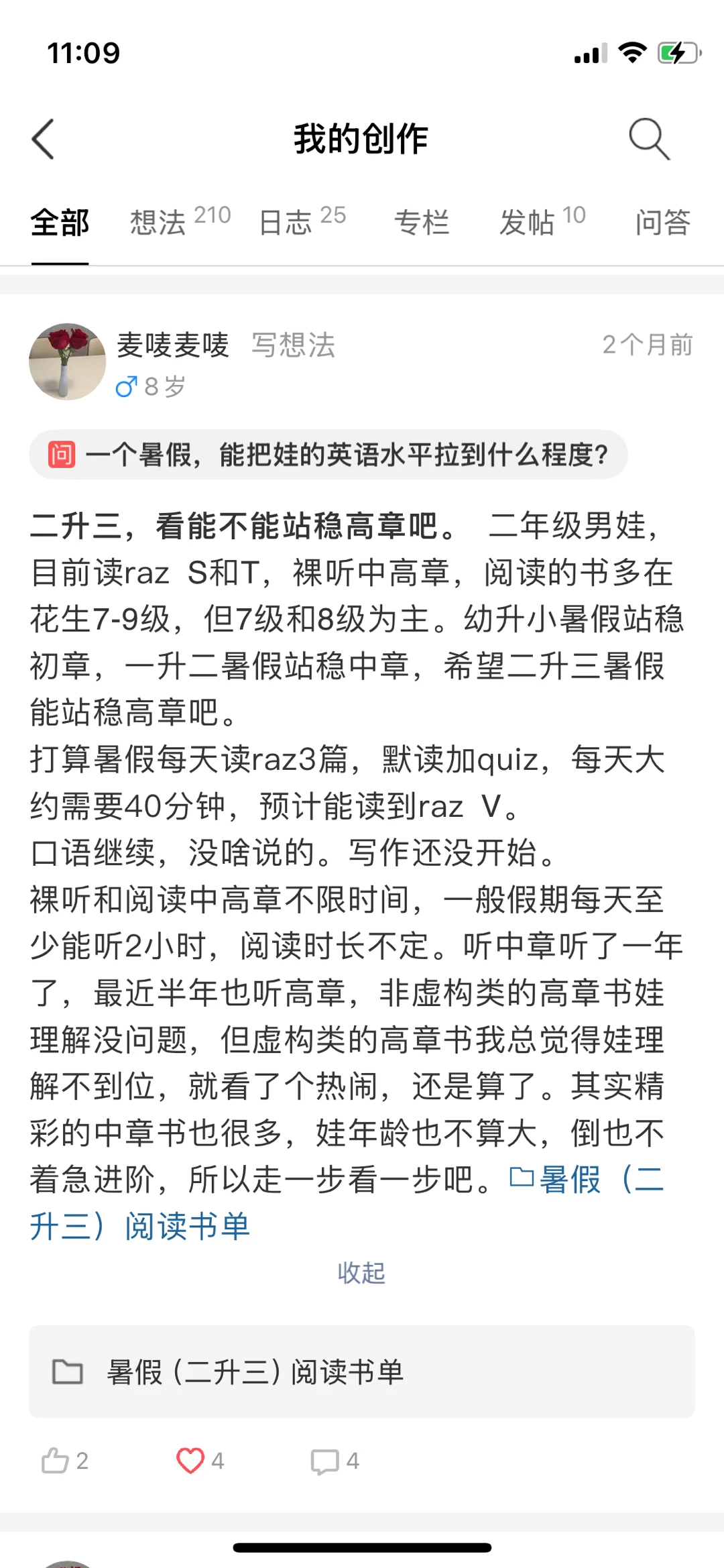This screenshot has width=724, height=1568.
Task: Switch to the 专栏 tab
Action: (x=421, y=223)
